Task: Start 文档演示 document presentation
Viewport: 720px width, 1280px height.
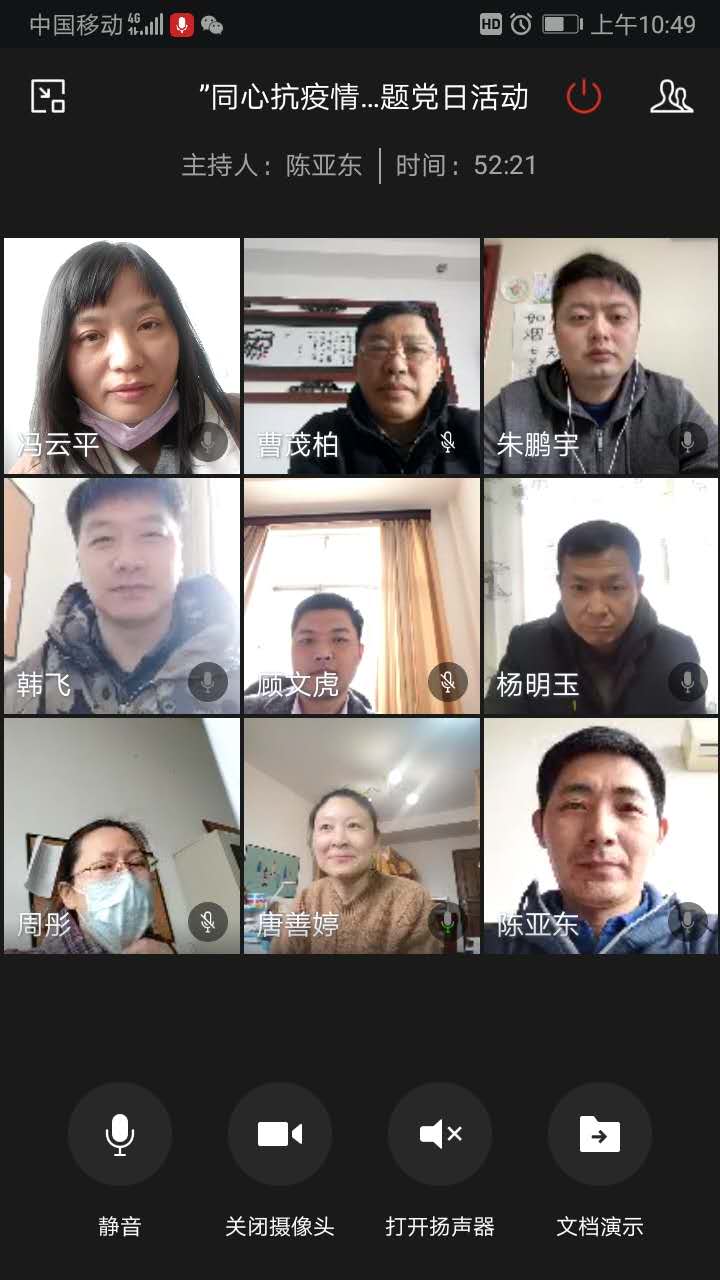Action: (600, 1134)
